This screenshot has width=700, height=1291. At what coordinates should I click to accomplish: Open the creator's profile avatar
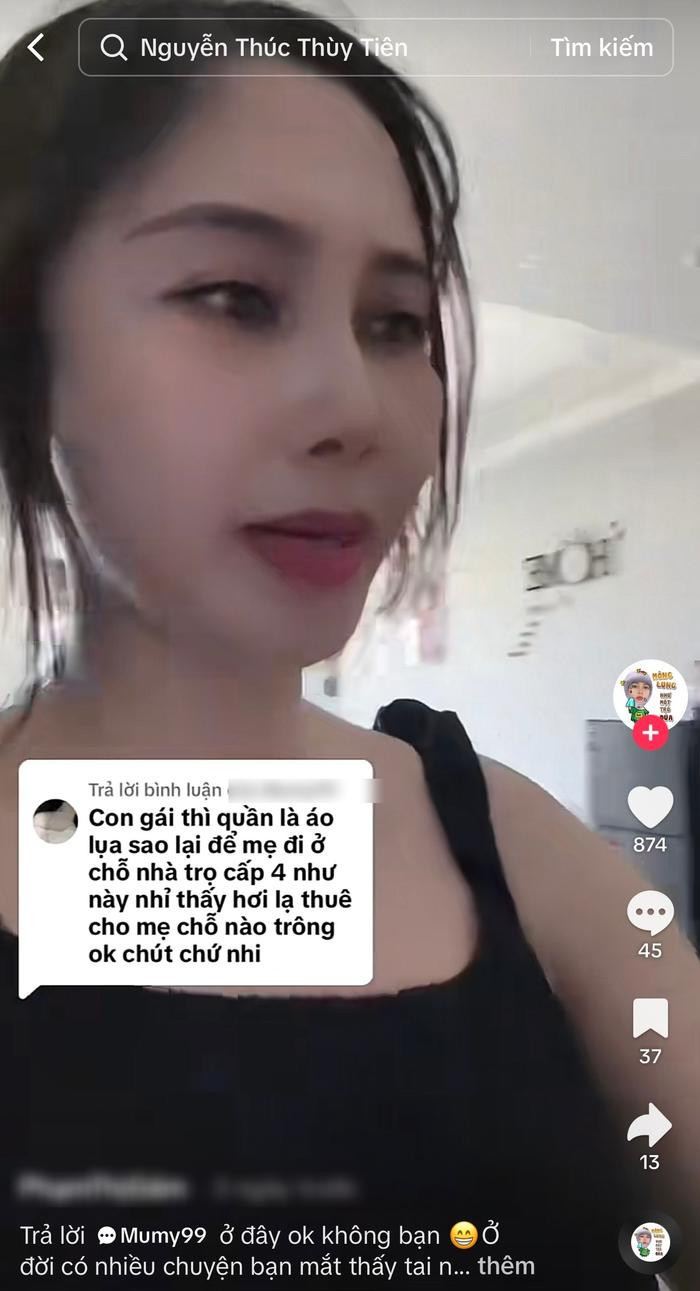coord(650,694)
